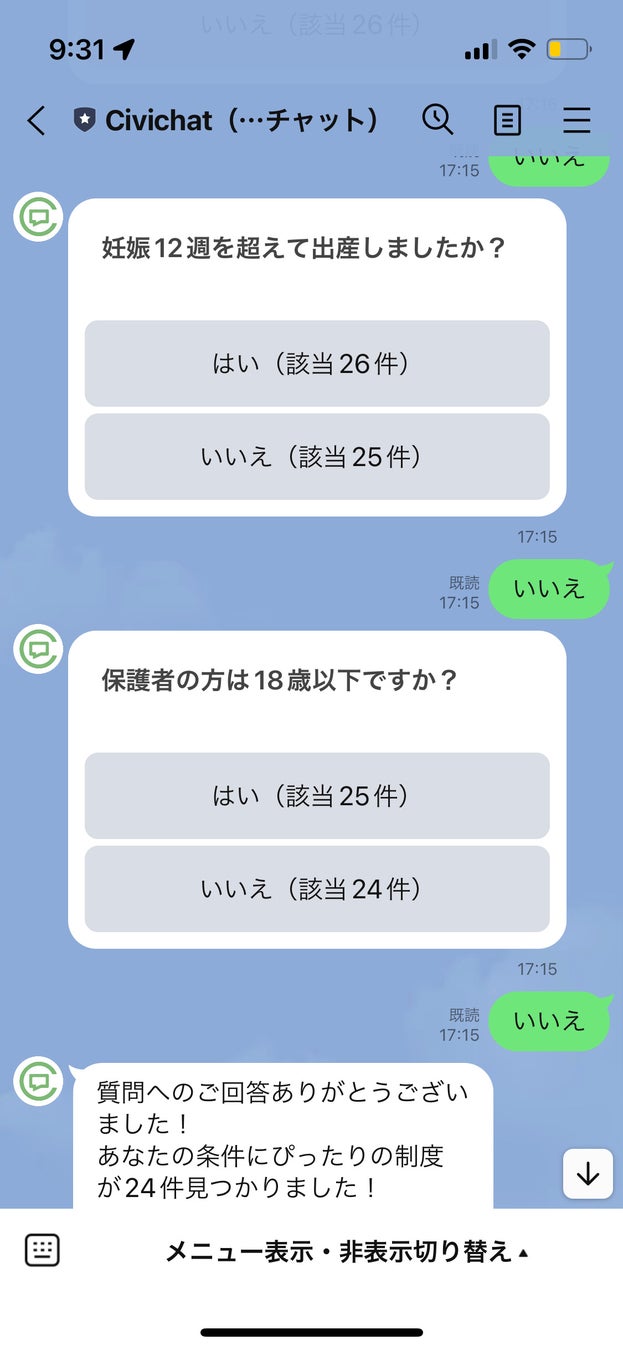
Task: Jump to the latest message
Action: click(588, 1174)
